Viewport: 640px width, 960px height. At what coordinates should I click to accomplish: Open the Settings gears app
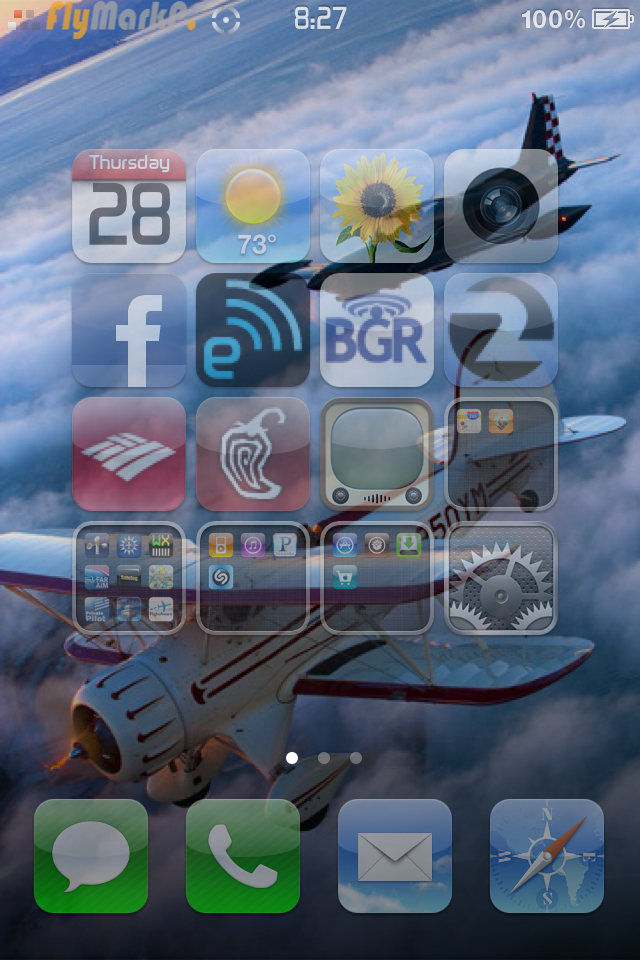(500, 578)
